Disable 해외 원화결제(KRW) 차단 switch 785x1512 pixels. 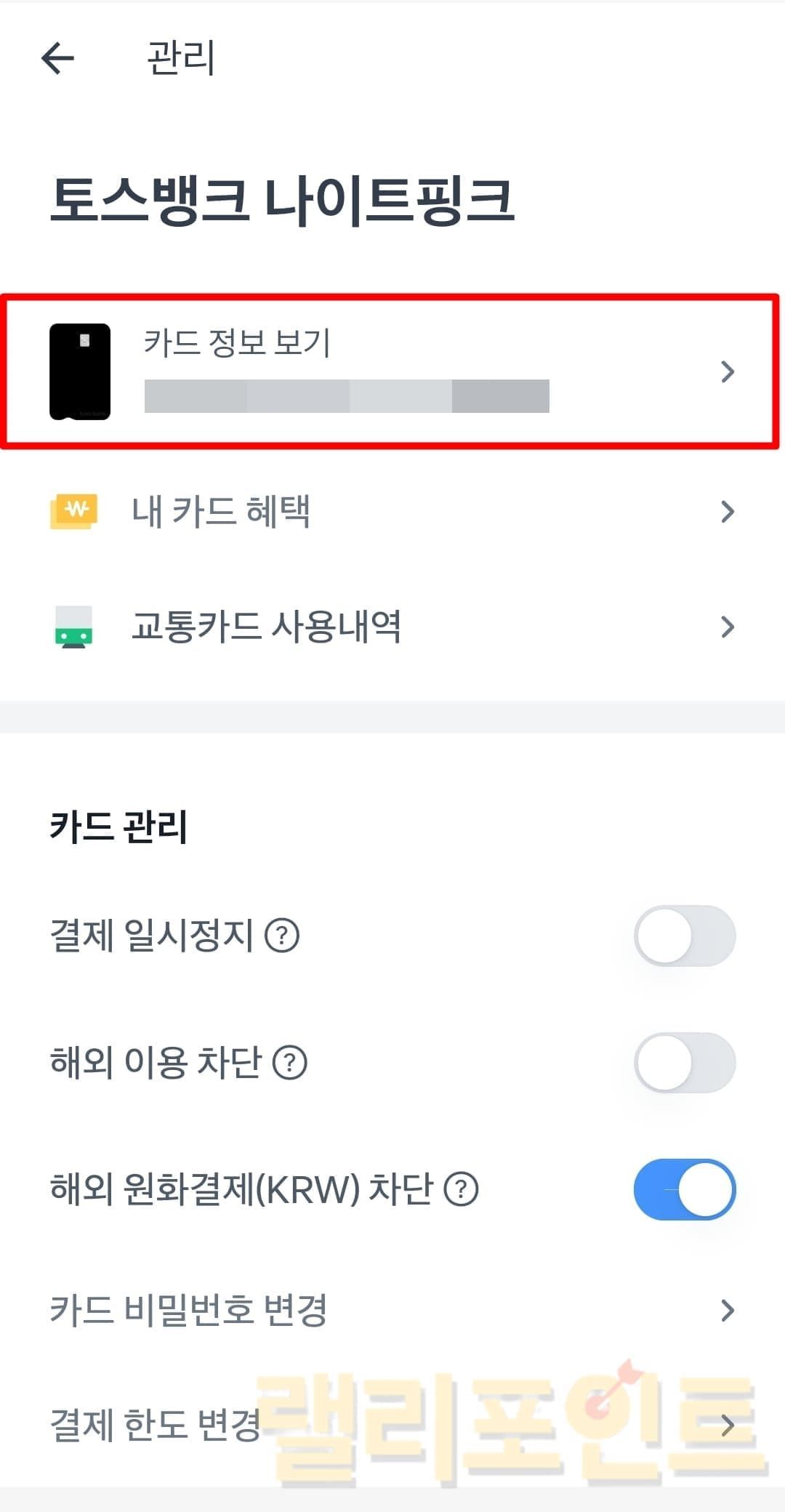click(684, 1190)
